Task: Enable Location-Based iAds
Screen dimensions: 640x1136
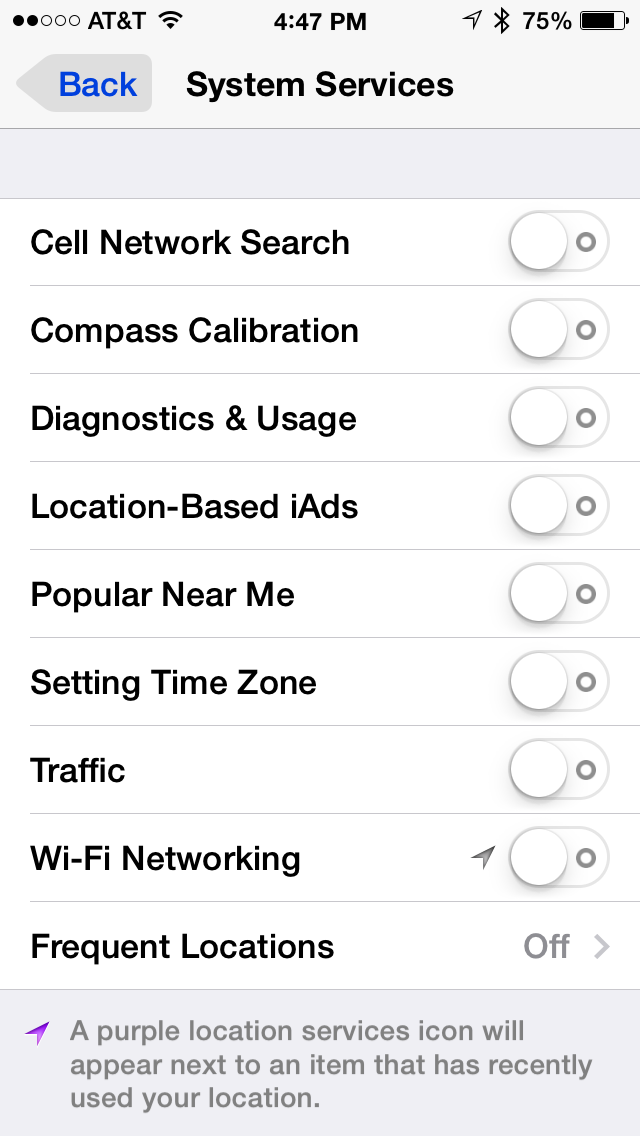Action: tap(559, 506)
